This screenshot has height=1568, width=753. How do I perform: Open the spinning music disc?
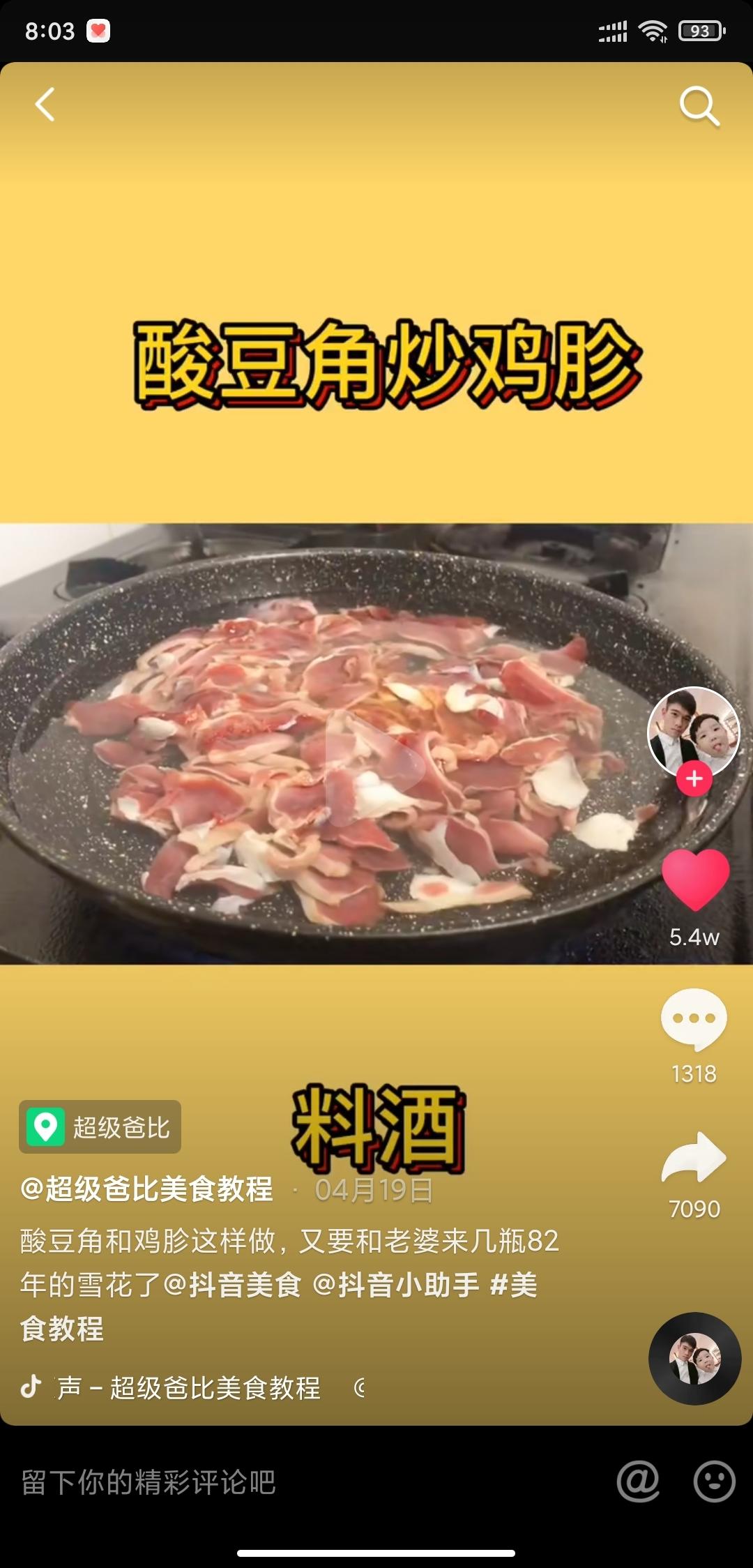pyautogui.click(x=694, y=1358)
